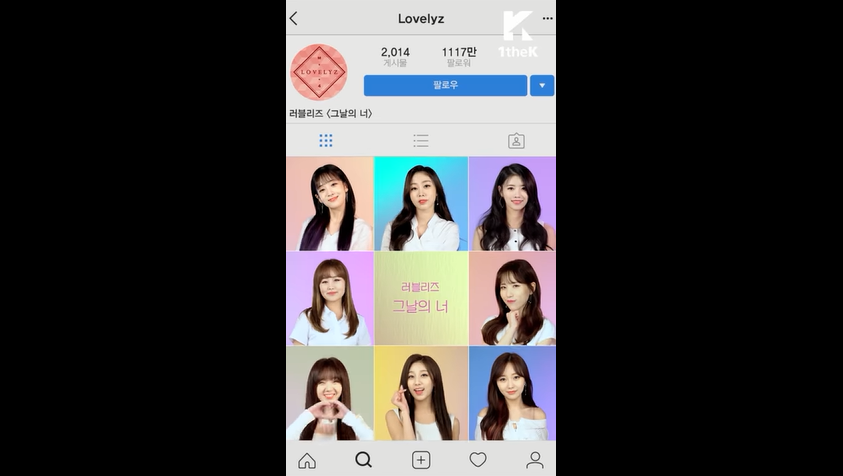Open the center post with pink Korean text

tap(421, 298)
